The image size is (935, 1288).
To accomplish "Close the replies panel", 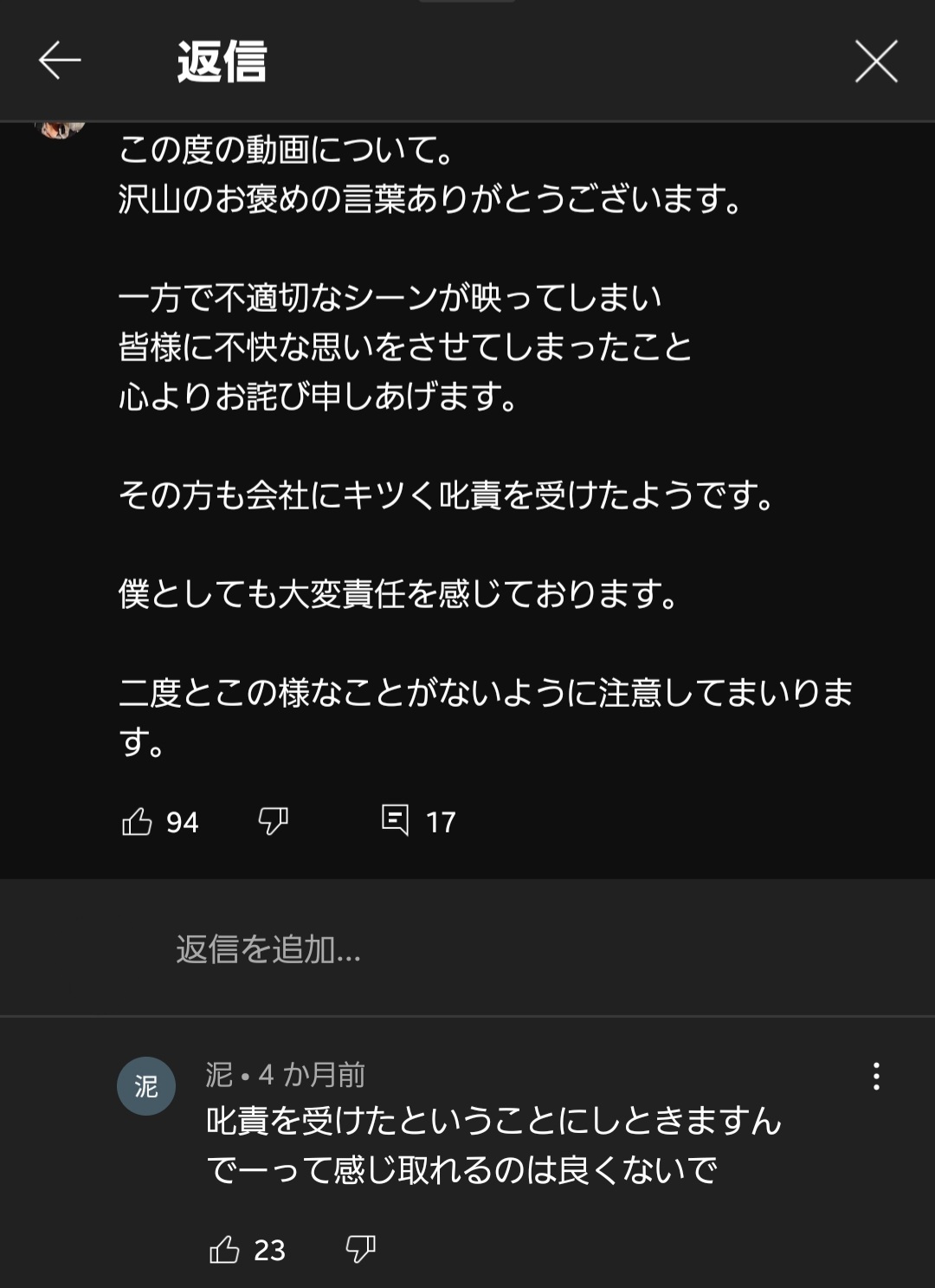I will click(x=875, y=61).
